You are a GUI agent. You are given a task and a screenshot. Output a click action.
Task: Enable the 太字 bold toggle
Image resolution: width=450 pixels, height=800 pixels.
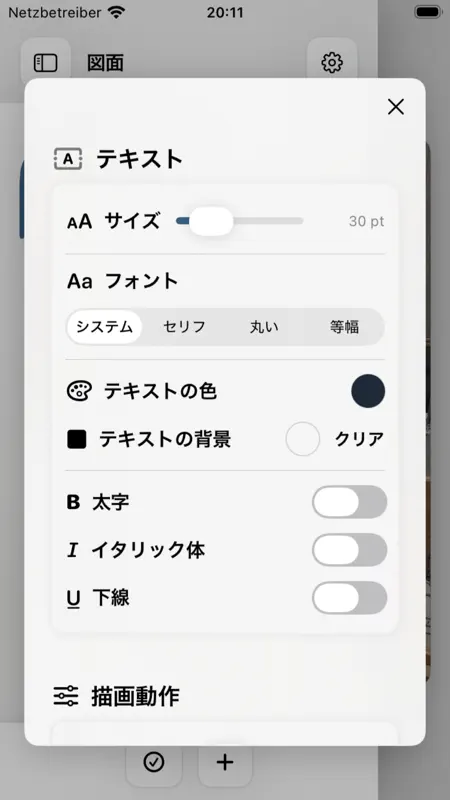pos(349,502)
